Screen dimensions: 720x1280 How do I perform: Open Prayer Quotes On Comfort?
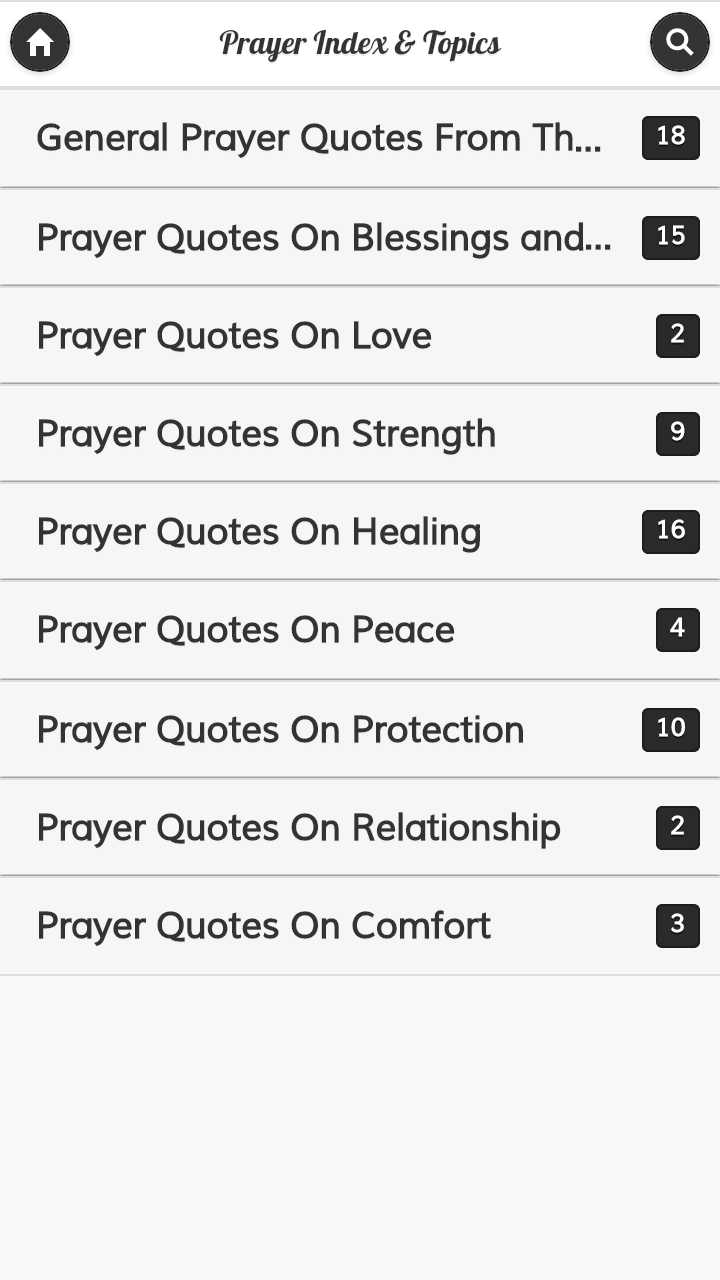pyautogui.click(x=264, y=925)
